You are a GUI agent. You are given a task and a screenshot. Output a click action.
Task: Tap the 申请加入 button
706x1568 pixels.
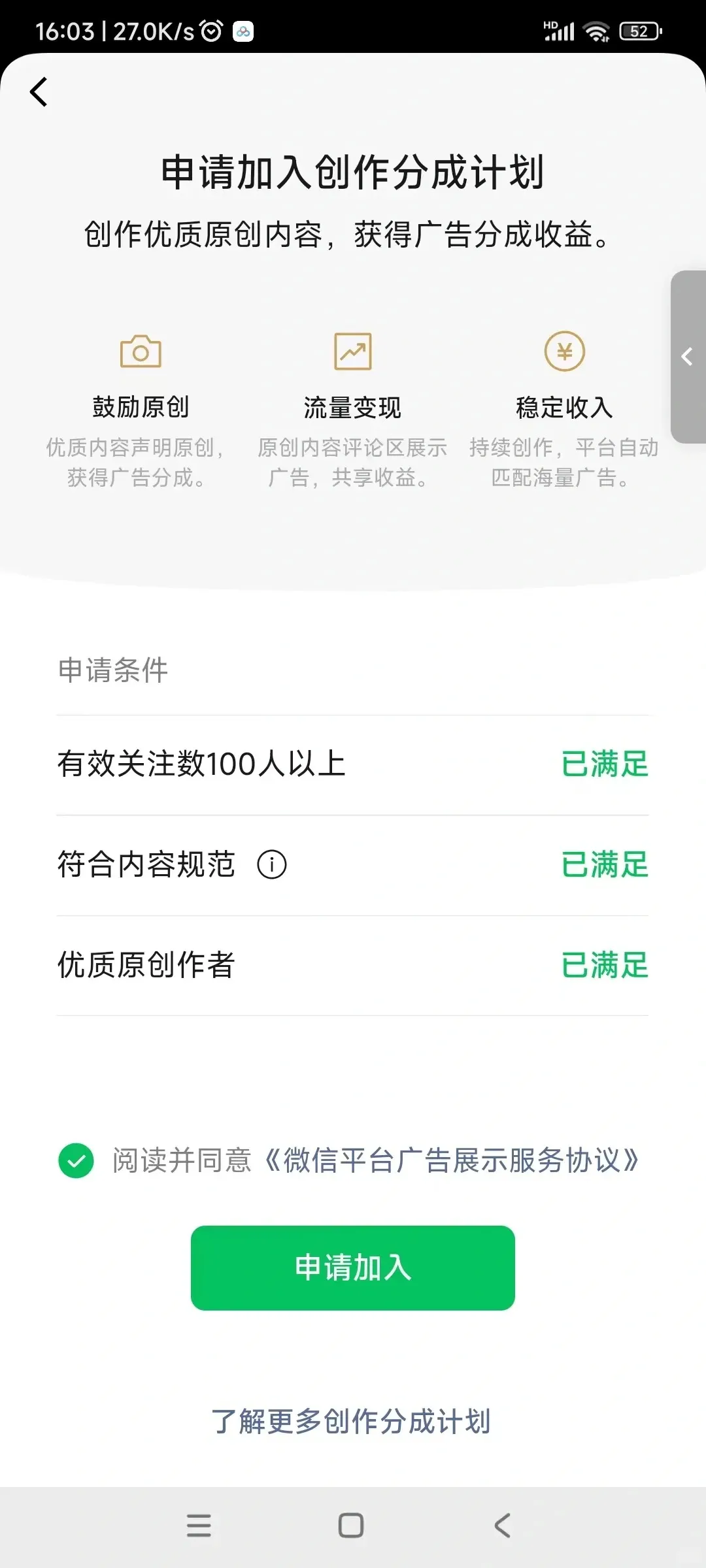353,1267
